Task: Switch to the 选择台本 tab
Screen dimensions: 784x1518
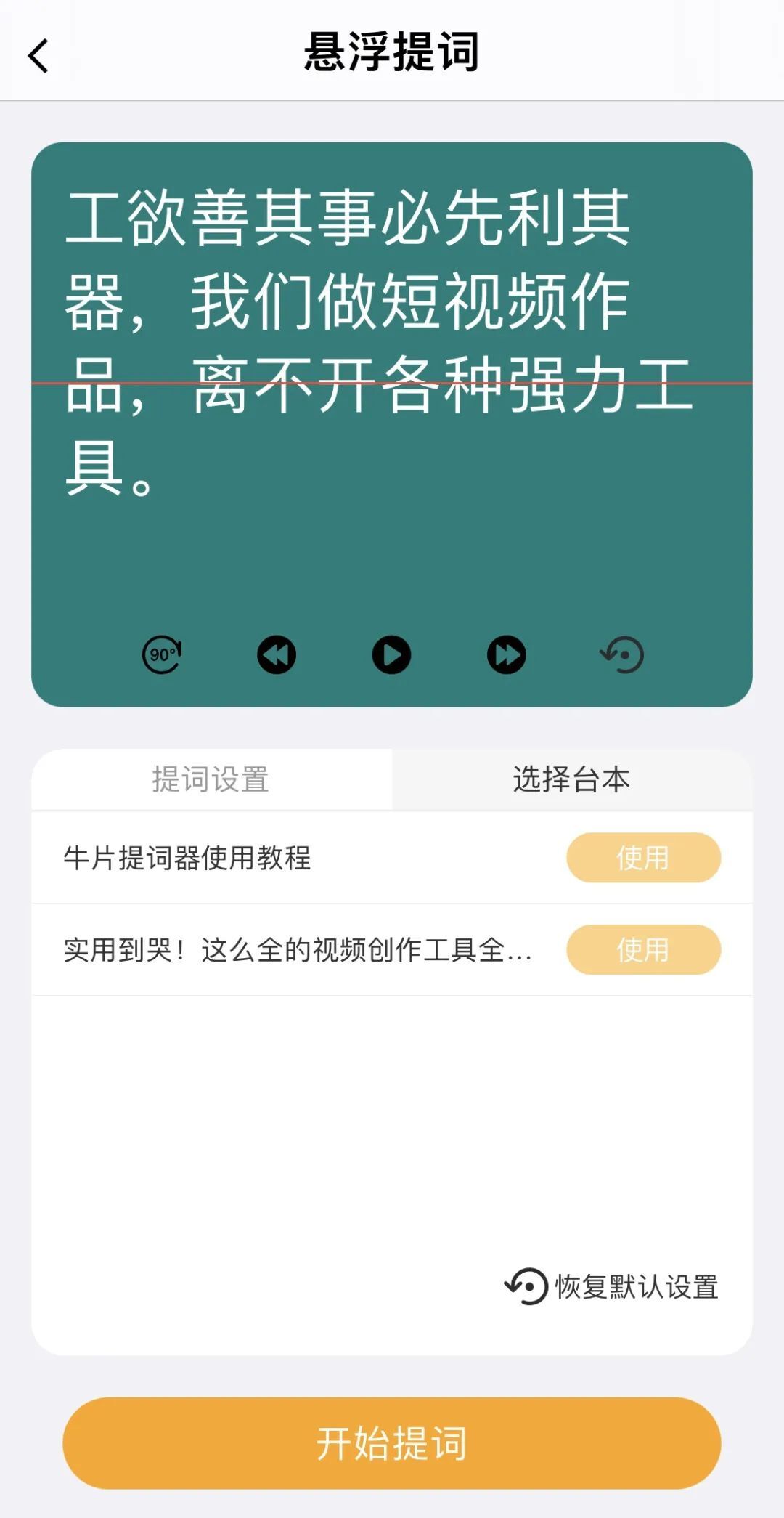Action: 571,779
